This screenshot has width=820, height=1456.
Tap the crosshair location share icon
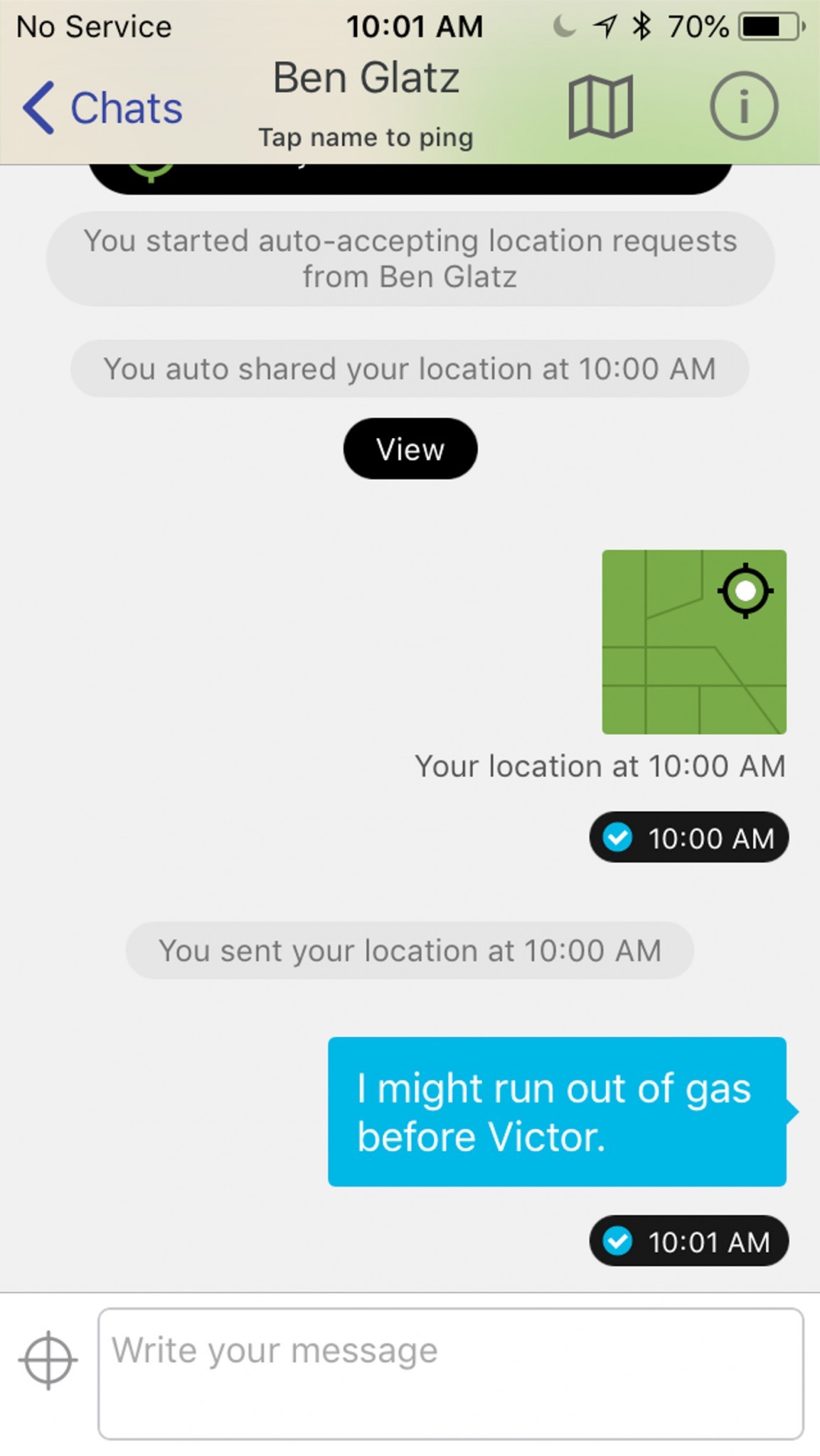click(x=48, y=1359)
